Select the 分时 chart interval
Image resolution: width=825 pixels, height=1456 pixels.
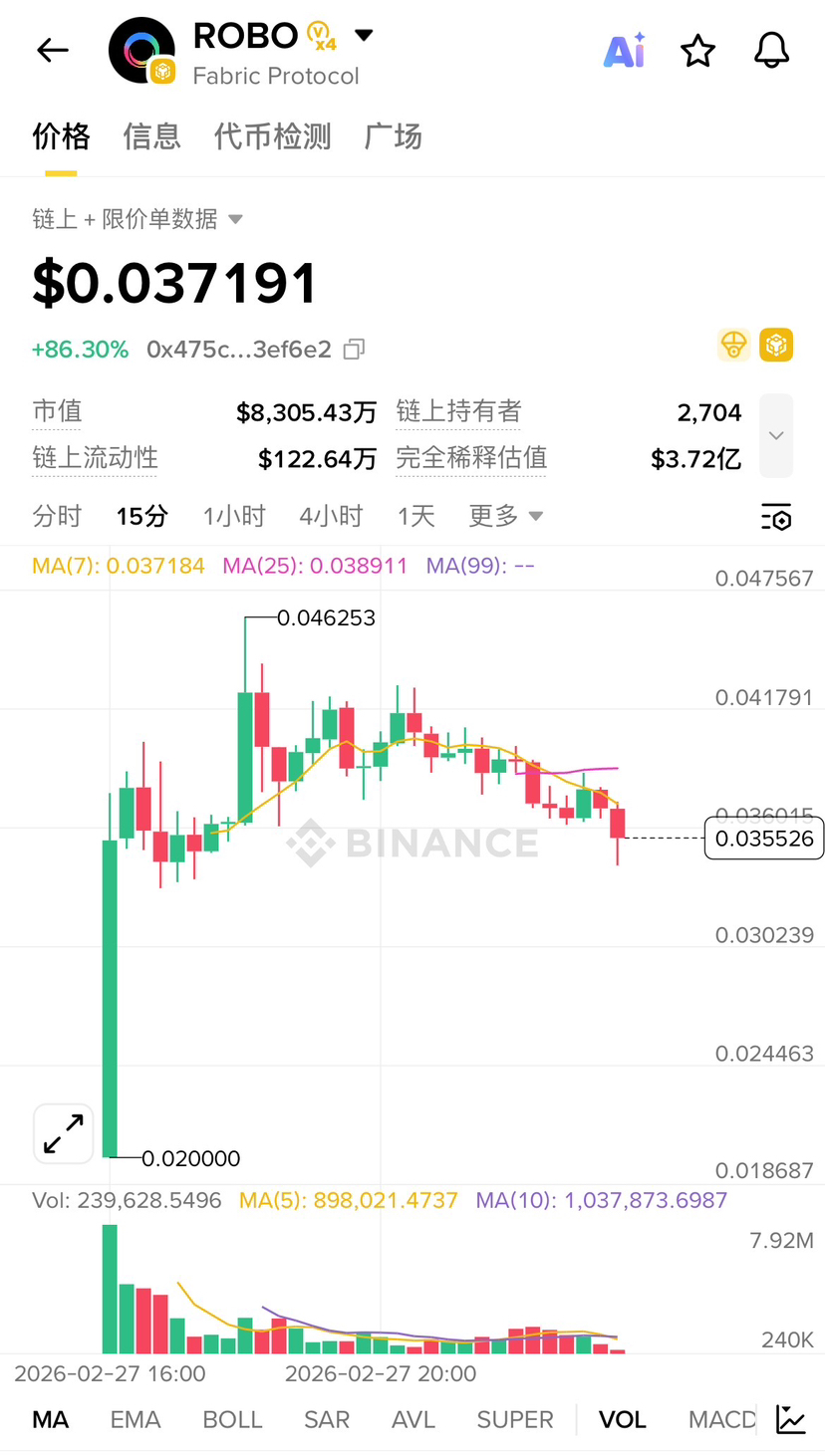coord(57,516)
